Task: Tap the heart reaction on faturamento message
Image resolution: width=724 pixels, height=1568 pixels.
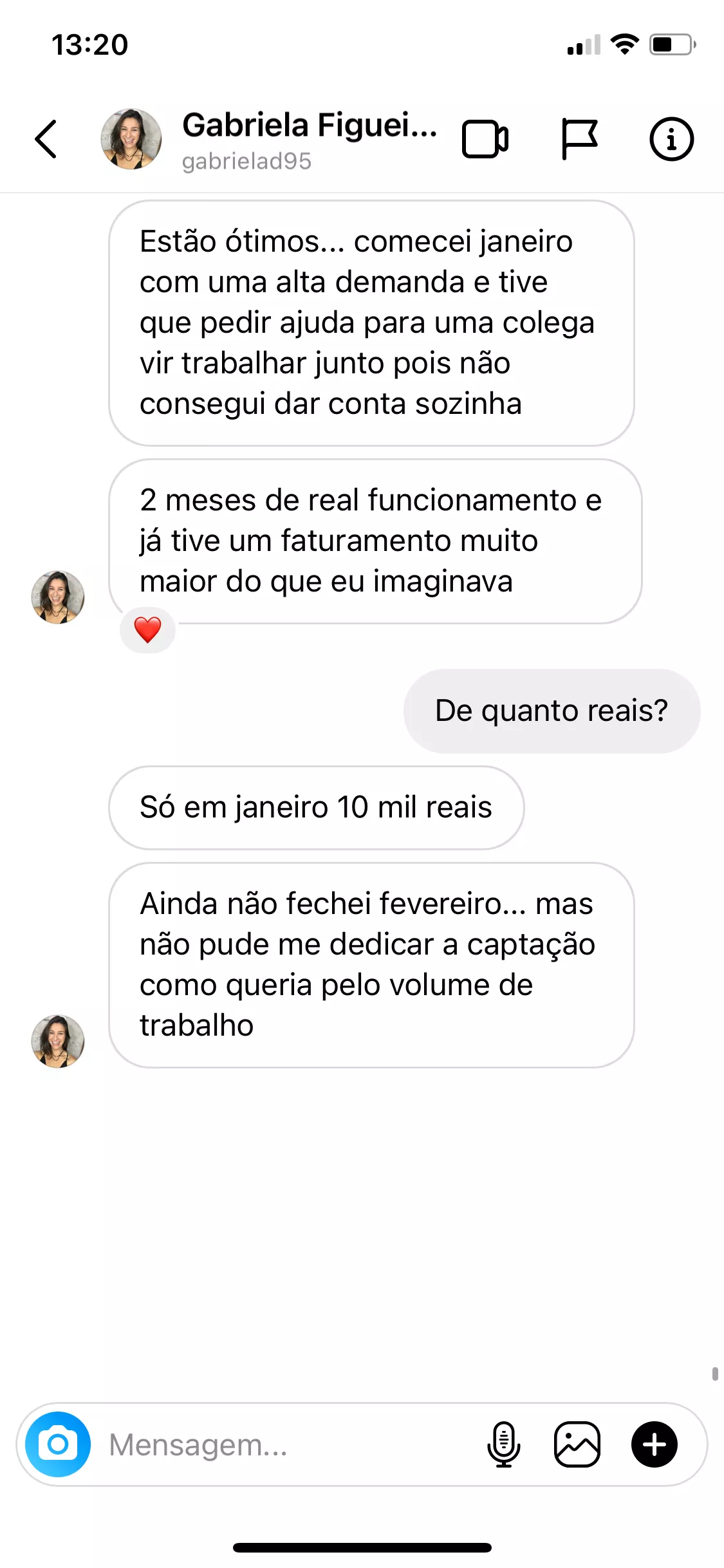Action: tap(147, 630)
